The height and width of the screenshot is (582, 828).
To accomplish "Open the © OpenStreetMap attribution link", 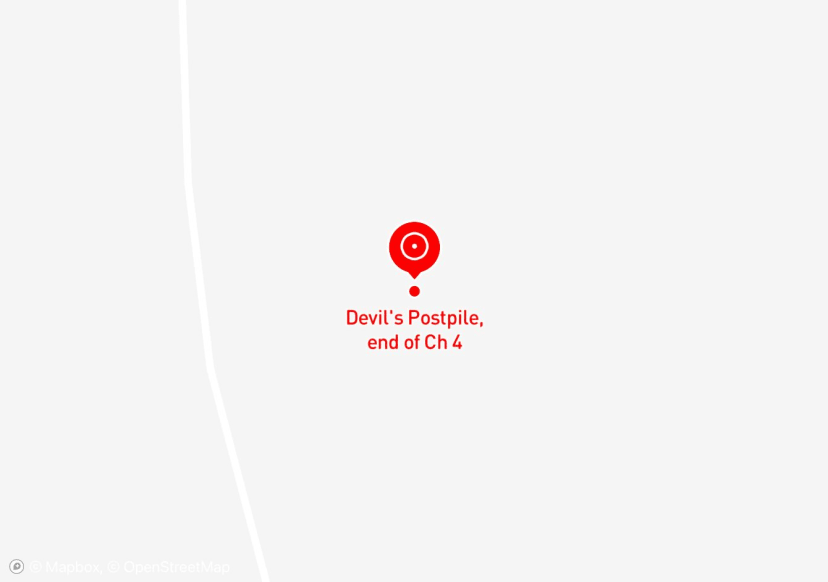I will pyautogui.click(x=168, y=567).
